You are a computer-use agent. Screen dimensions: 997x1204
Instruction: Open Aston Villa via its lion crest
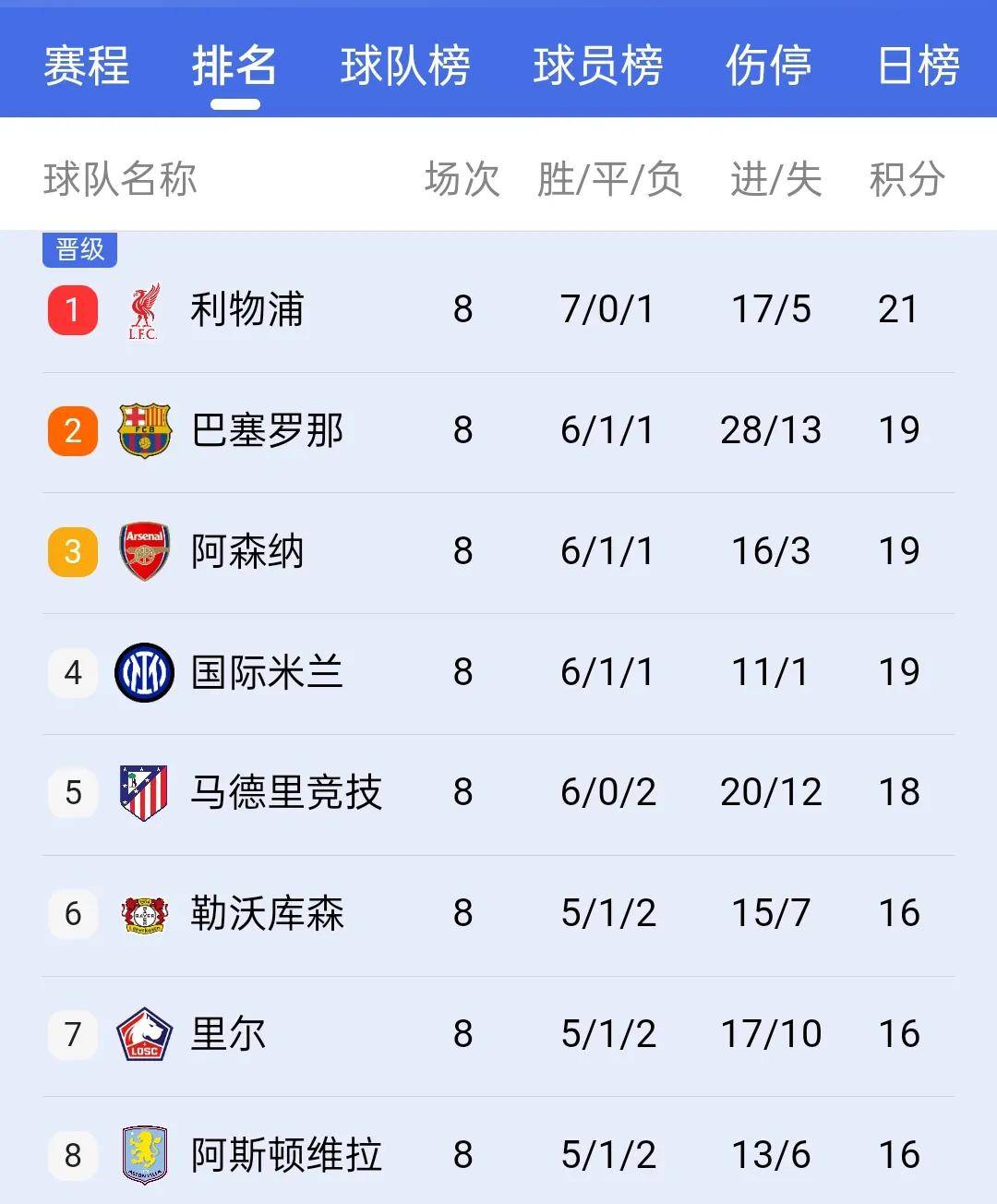pyautogui.click(x=143, y=1154)
